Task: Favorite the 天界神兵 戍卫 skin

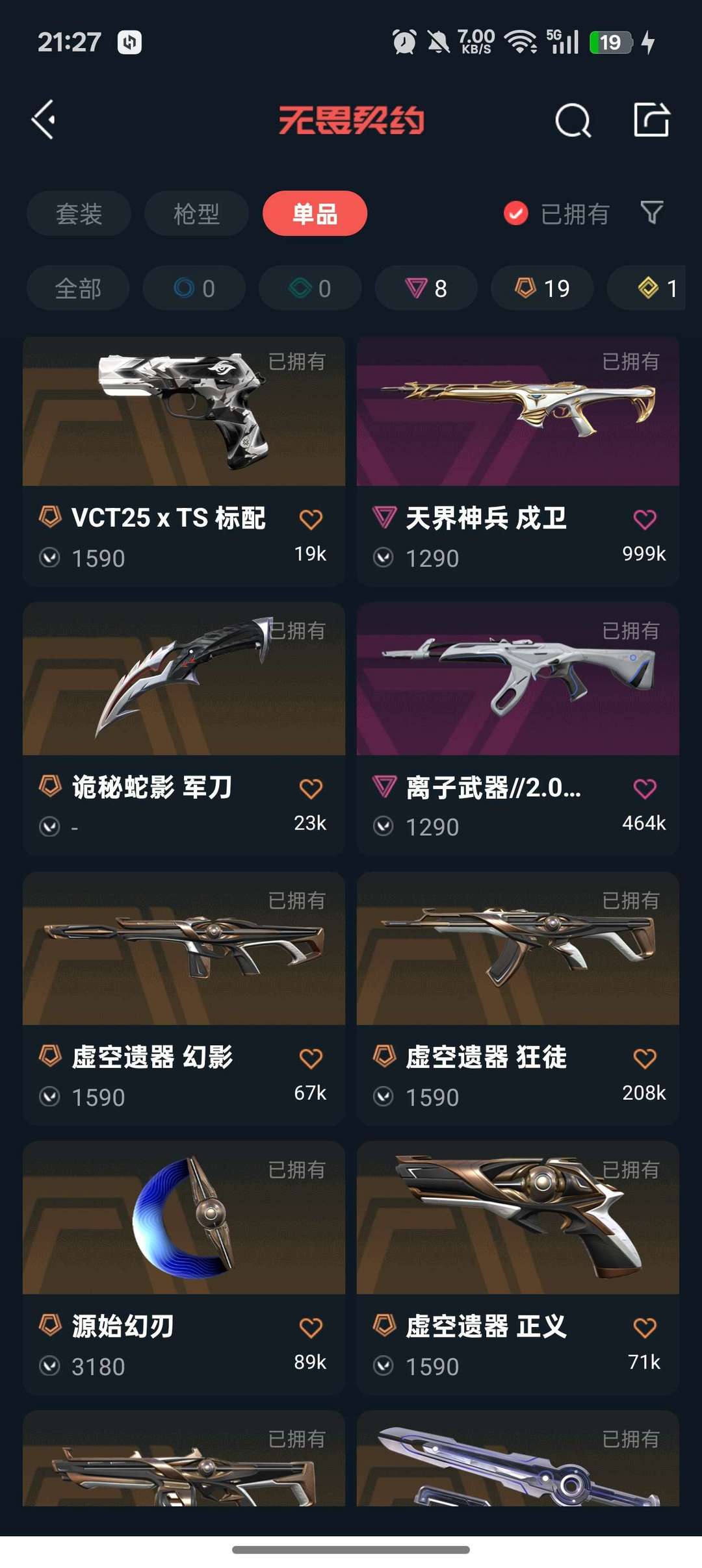Action: click(643, 518)
